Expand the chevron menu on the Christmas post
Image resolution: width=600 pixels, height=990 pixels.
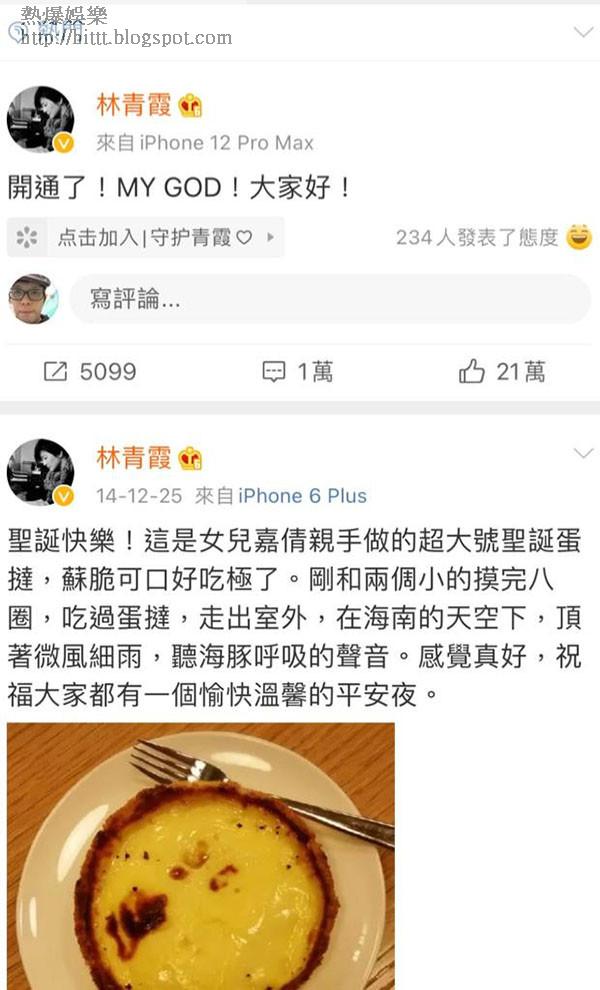pyautogui.click(x=583, y=454)
